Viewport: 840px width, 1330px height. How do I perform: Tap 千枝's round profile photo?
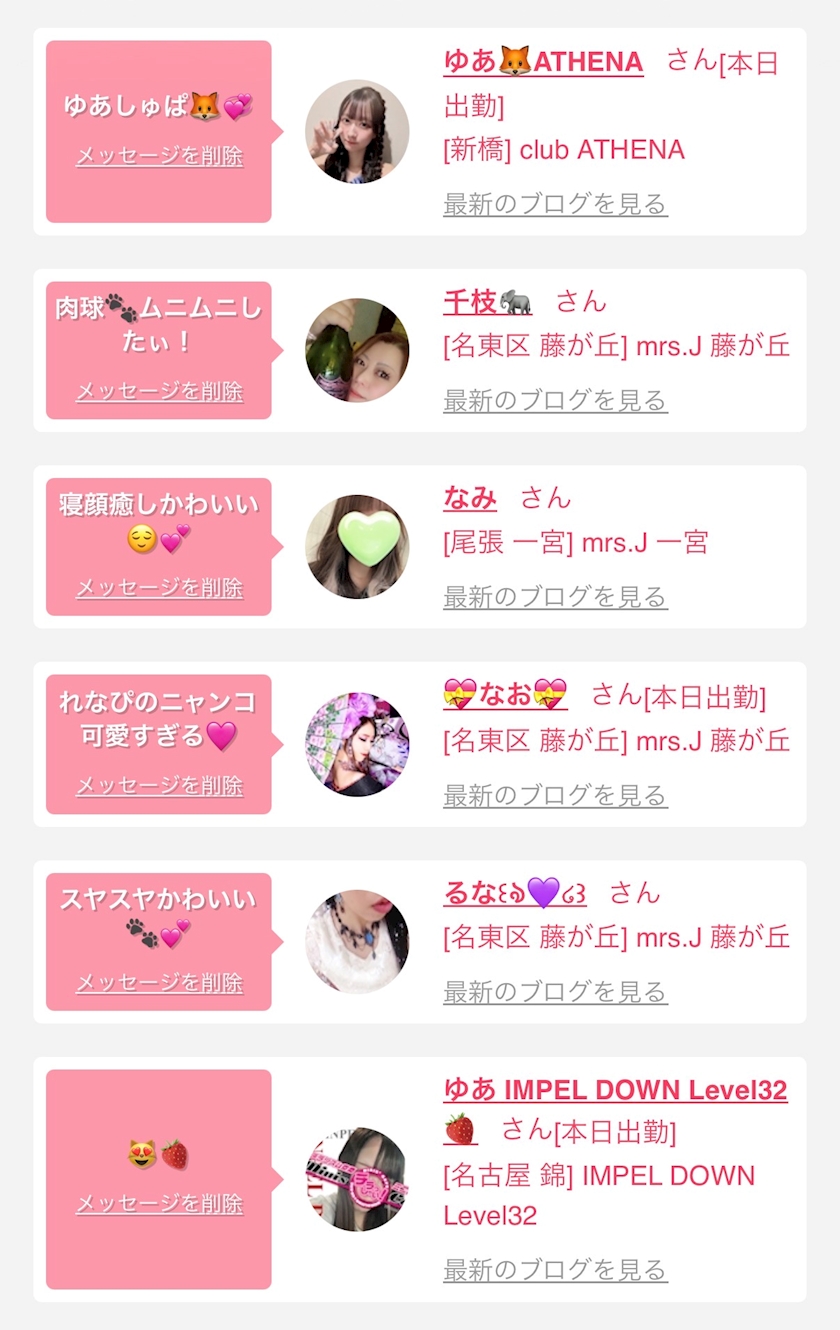[x=357, y=351]
